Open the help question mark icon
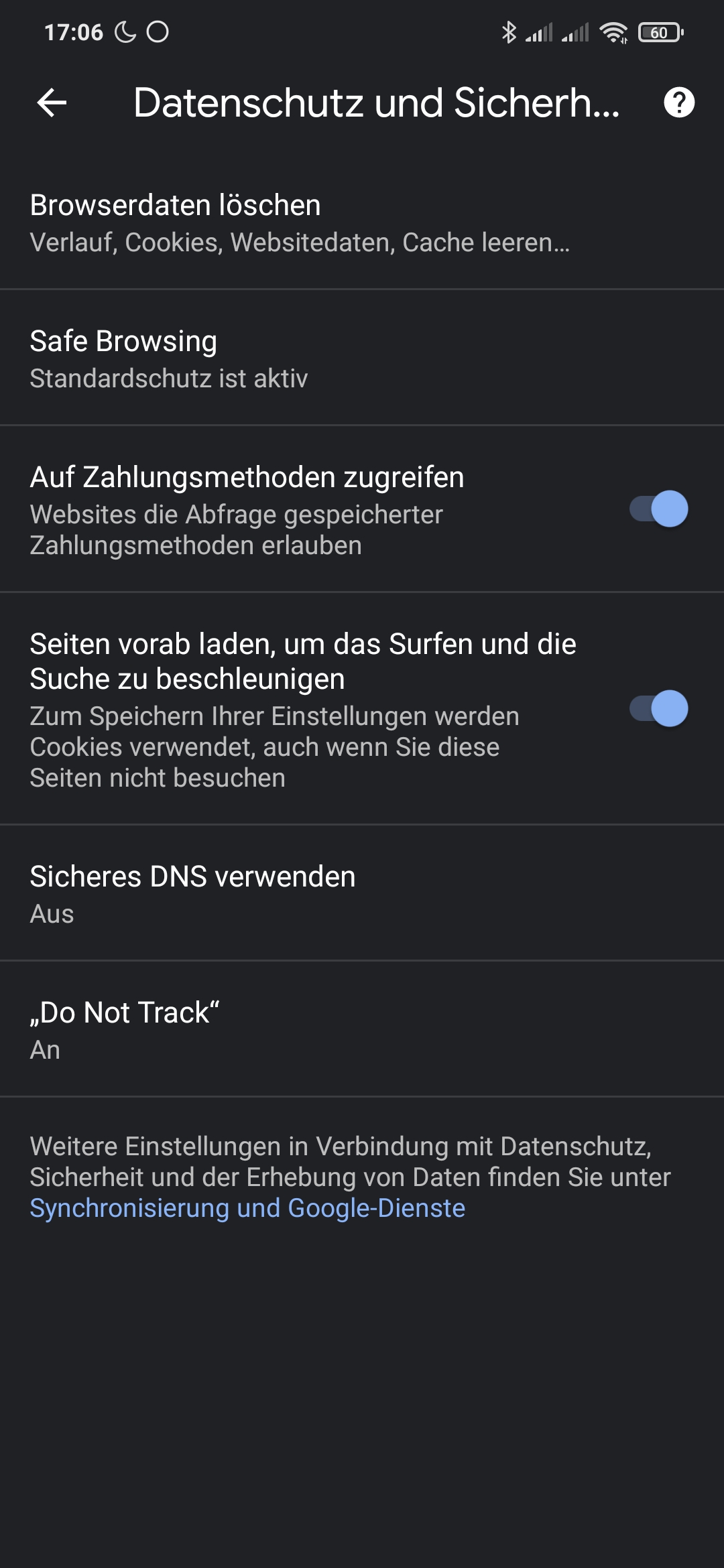Screen dimensions: 724x1568 click(x=678, y=103)
